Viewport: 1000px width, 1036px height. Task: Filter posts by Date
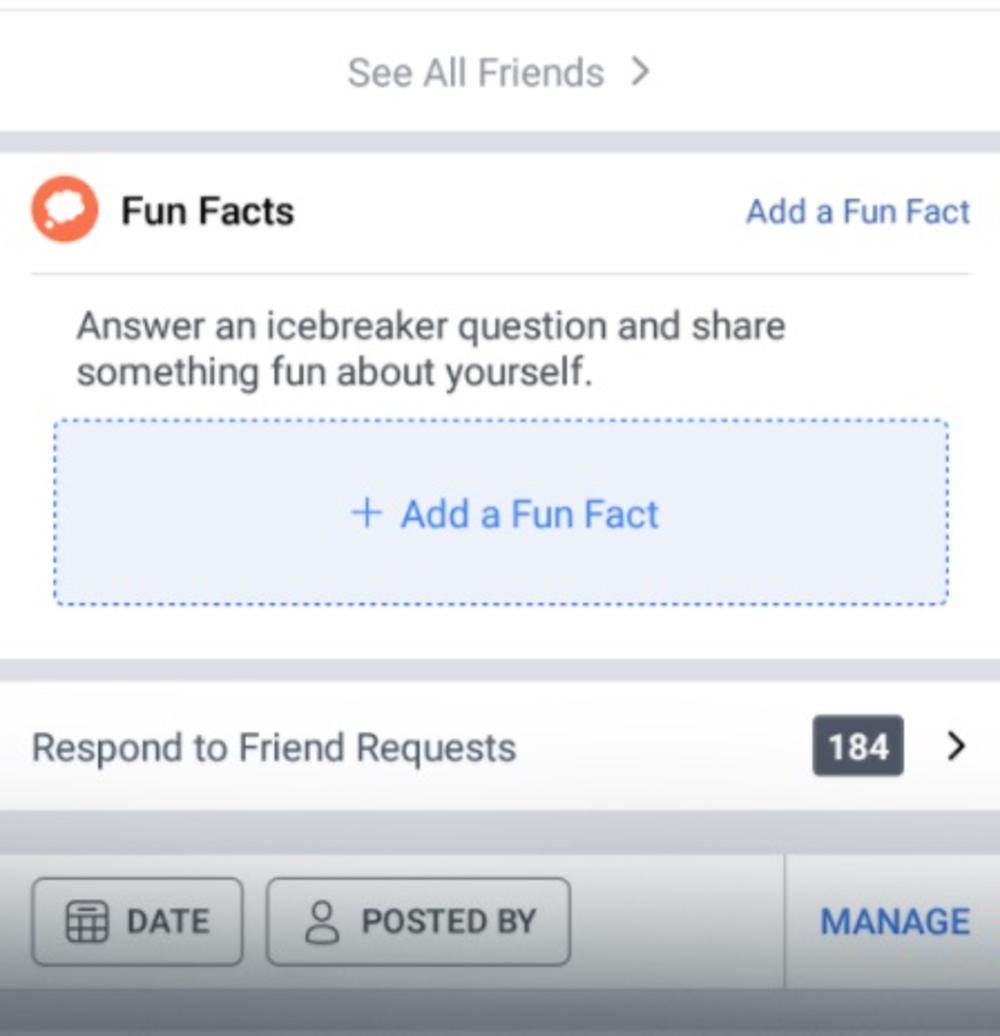click(x=137, y=921)
